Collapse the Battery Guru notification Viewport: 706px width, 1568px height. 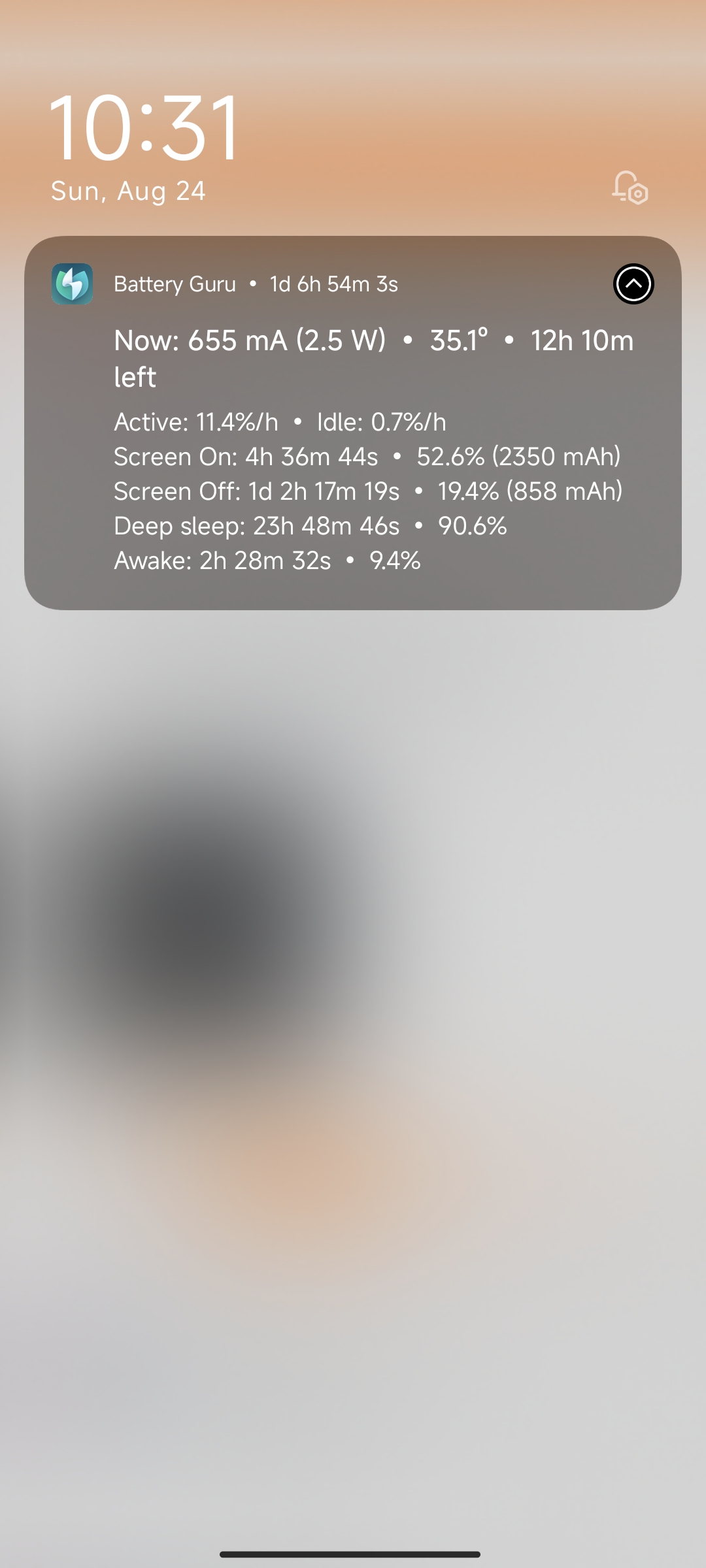(633, 284)
